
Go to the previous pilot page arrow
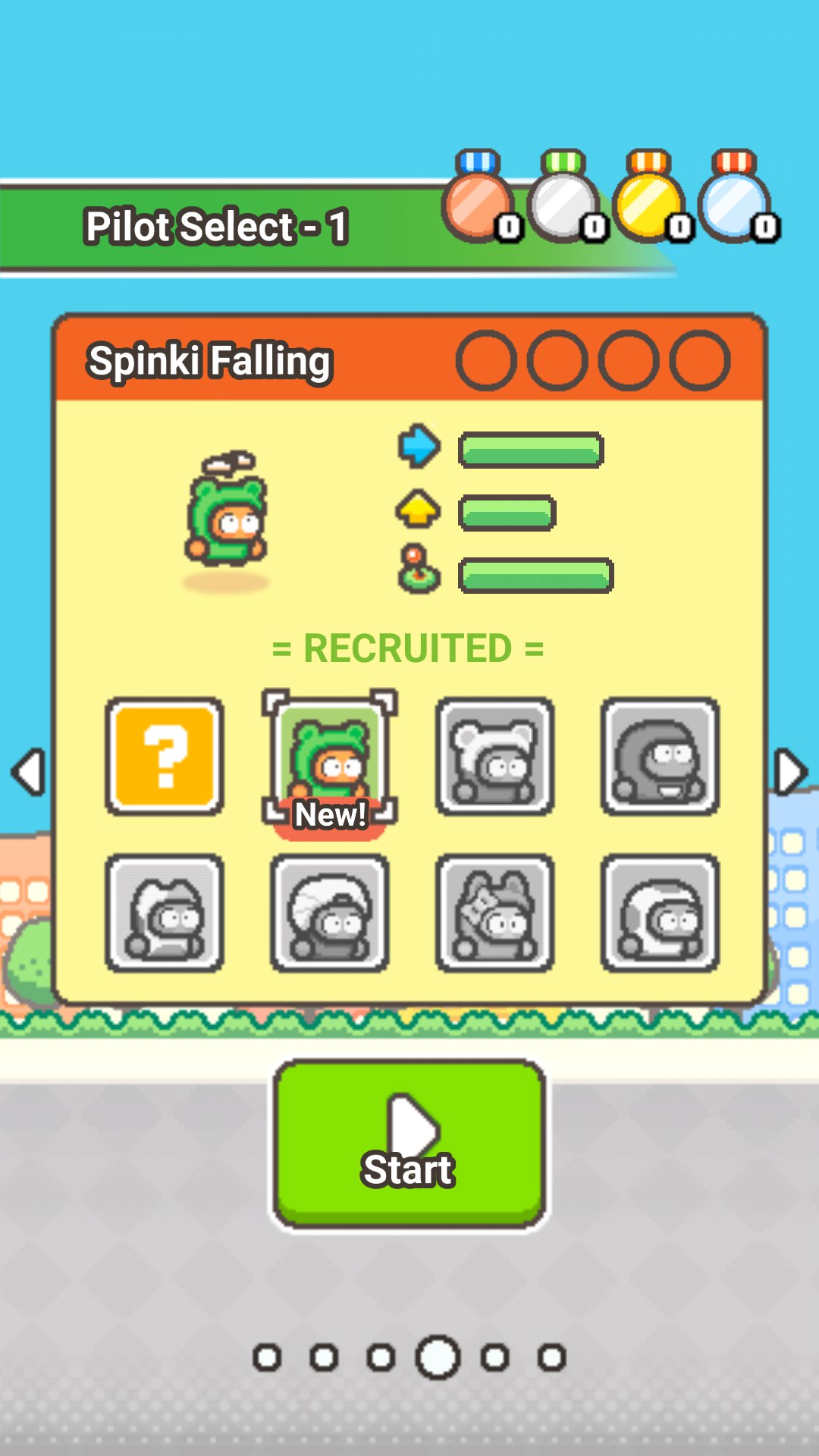point(29,772)
